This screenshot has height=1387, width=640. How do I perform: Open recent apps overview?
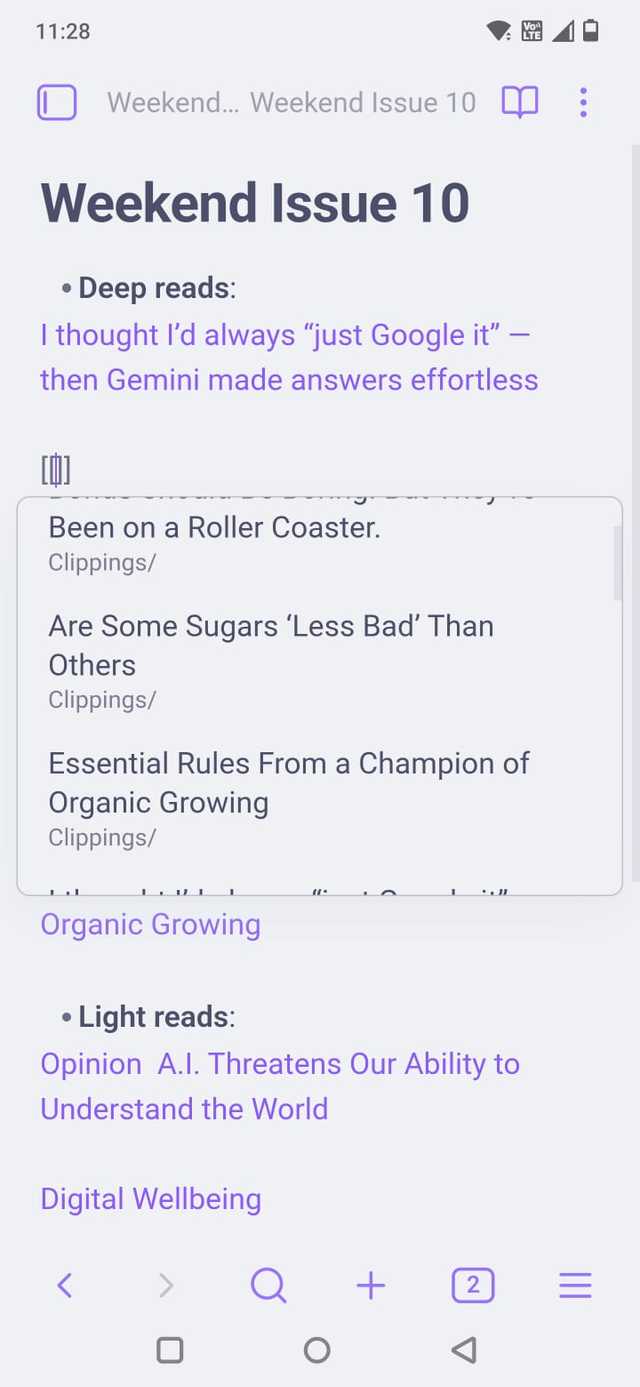[x=170, y=1351]
